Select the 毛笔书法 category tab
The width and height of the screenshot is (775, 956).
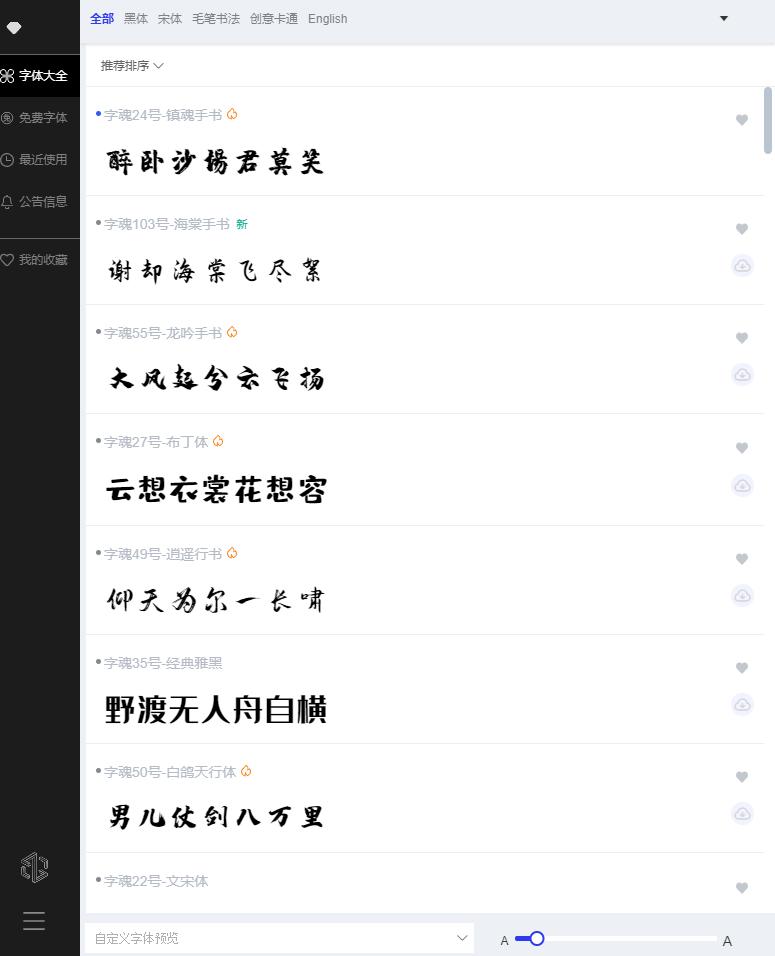tap(216, 18)
